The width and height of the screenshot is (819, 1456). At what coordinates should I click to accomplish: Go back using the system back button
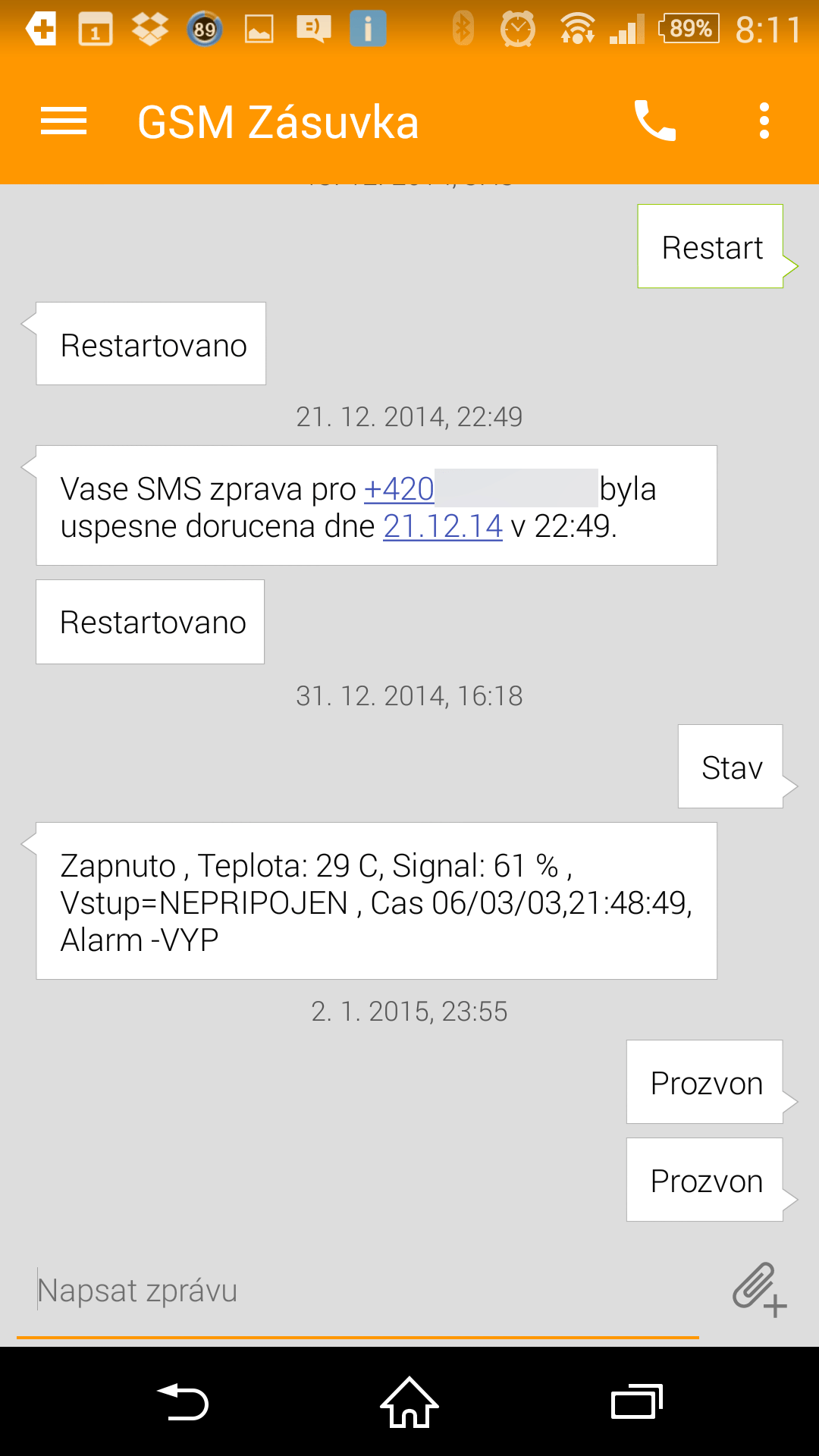182,1401
